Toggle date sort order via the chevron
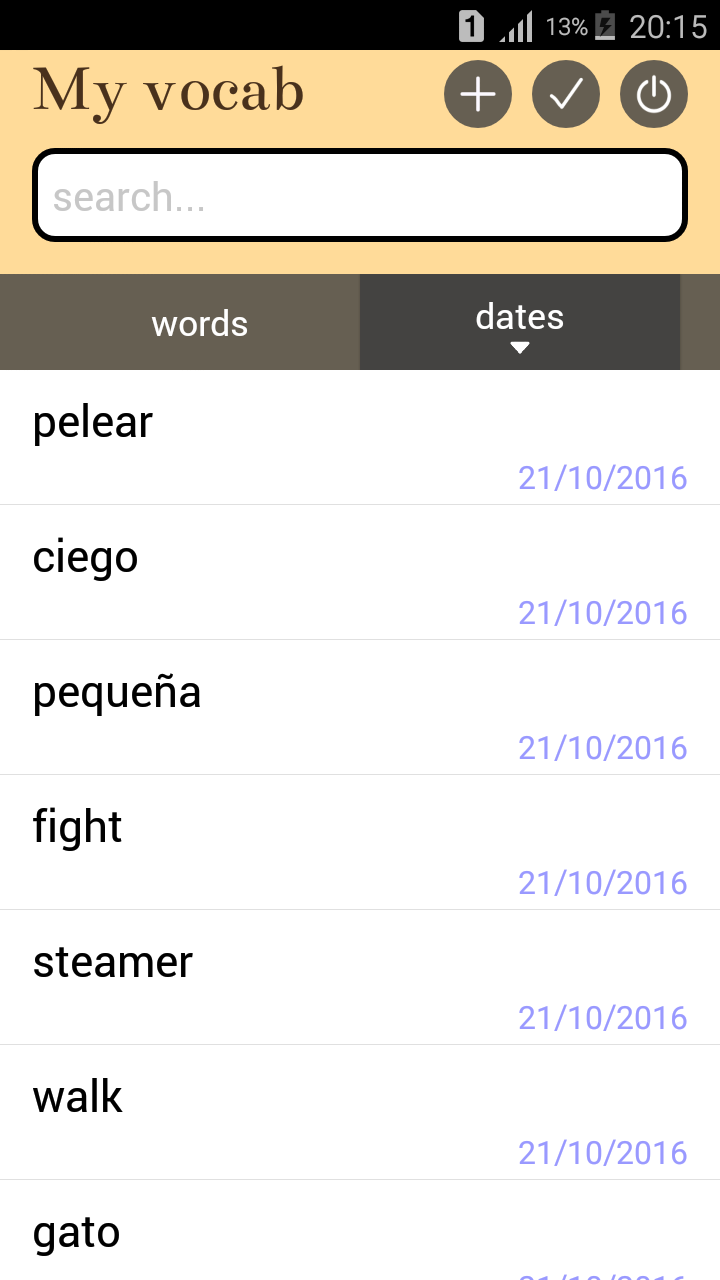Image resolution: width=720 pixels, height=1280 pixels. click(519, 348)
